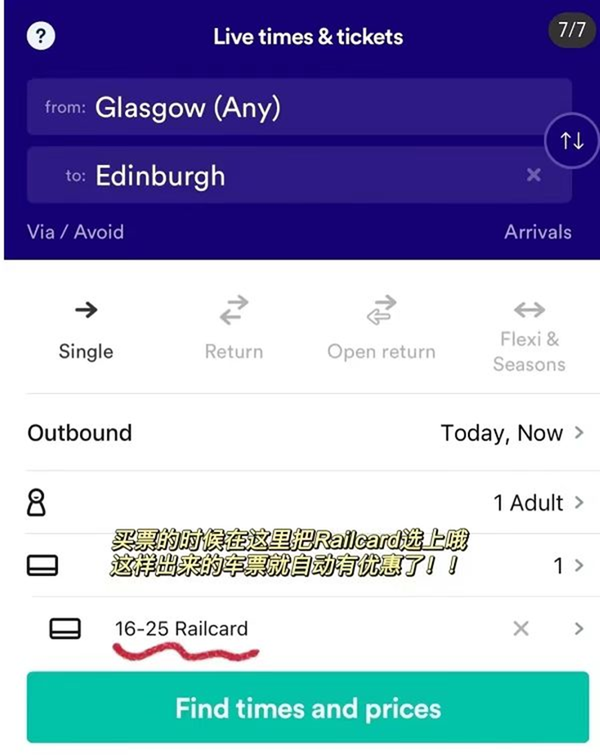Change the Outbound time Today, Now

pos(512,433)
